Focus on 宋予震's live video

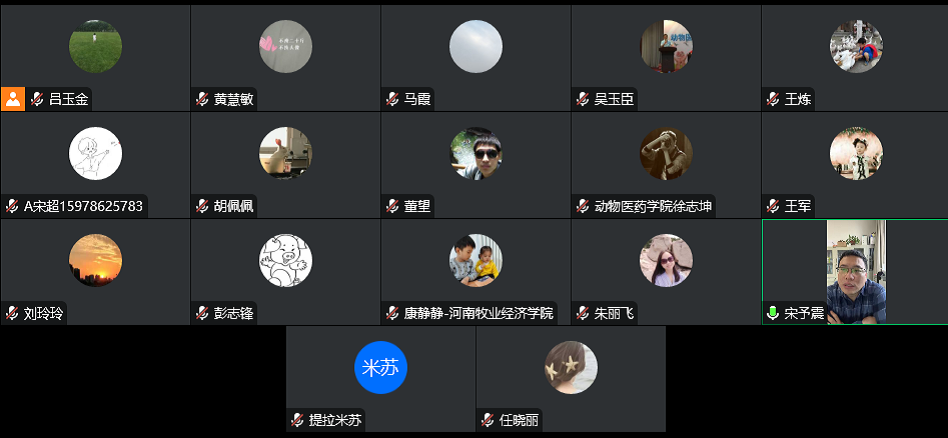pyautogui.click(x=855, y=272)
